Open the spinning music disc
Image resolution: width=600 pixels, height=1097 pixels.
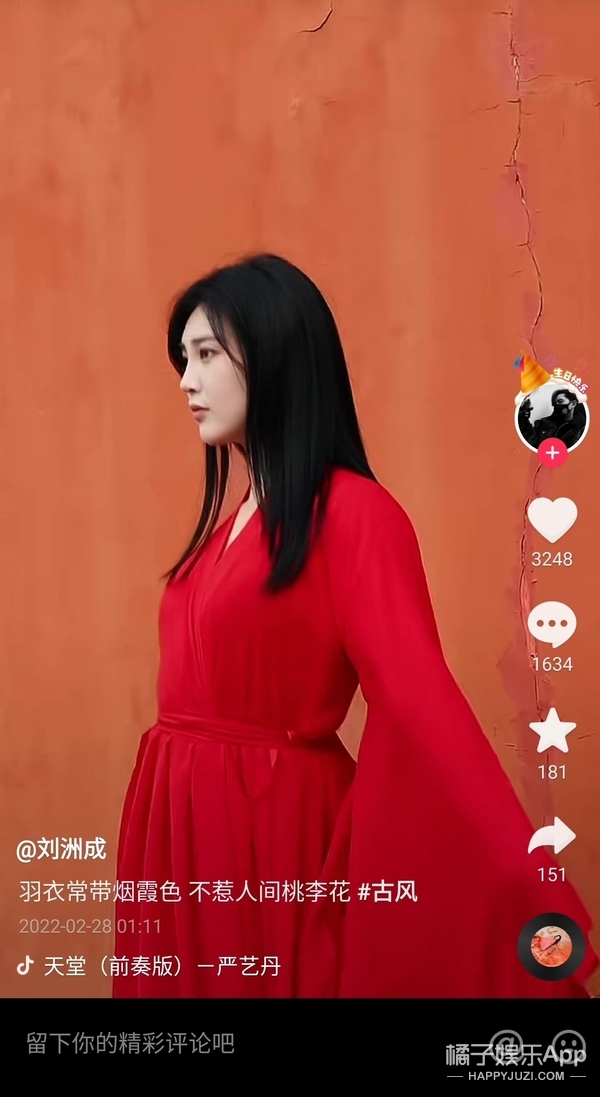[x=551, y=946]
